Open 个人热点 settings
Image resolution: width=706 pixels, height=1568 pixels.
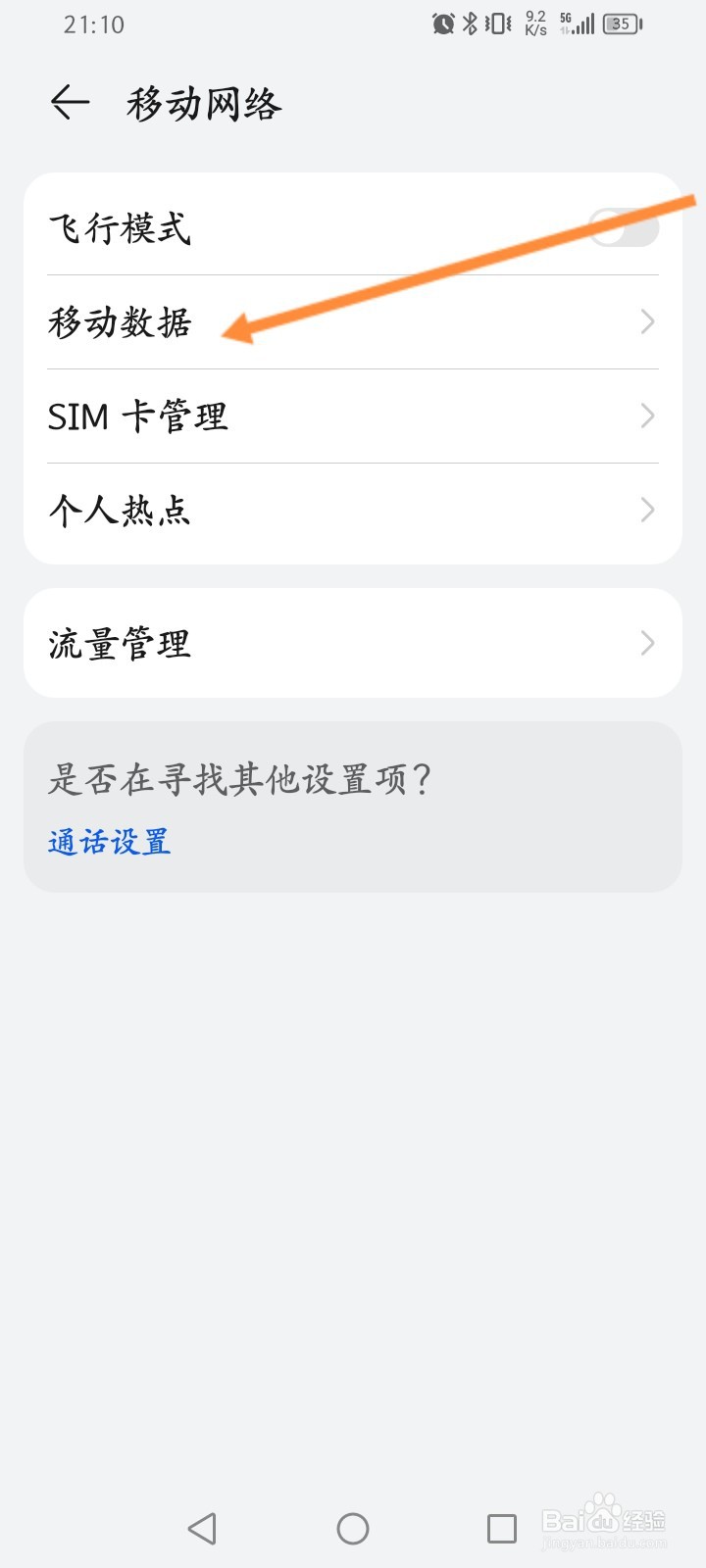(353, 511)
